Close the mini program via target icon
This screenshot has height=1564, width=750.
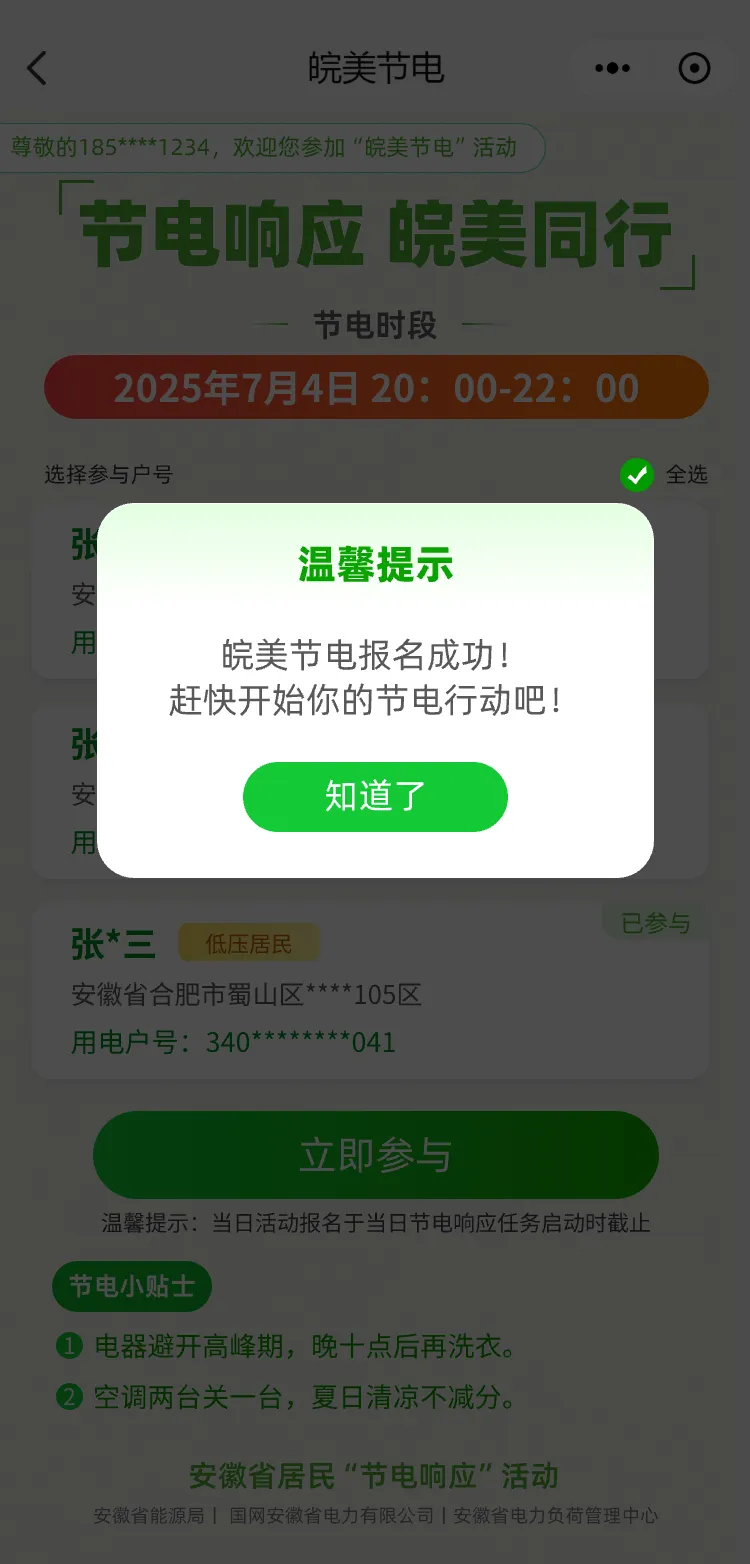tap(694, 68)
